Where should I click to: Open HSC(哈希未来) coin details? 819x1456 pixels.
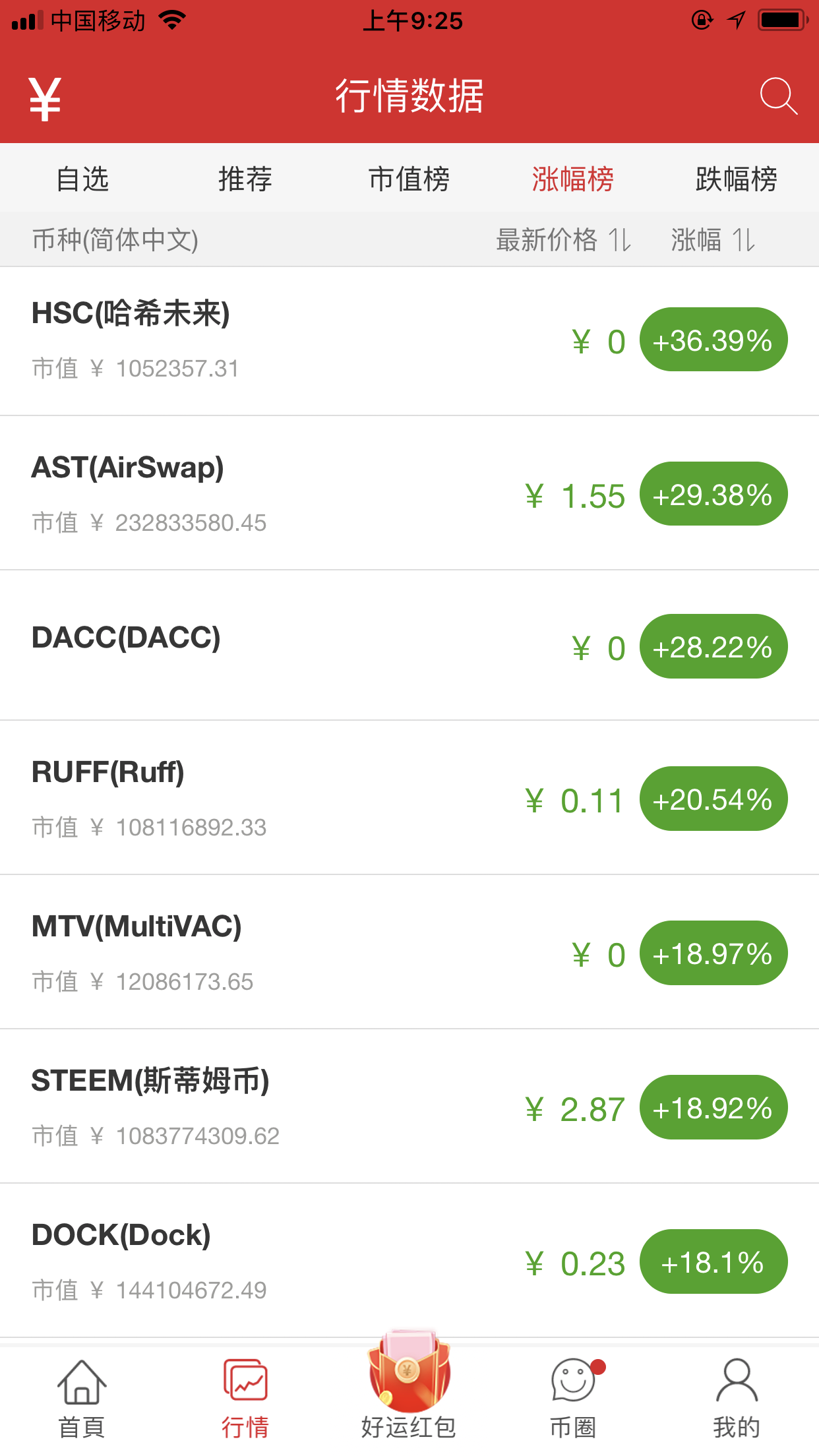pos(131,314)
